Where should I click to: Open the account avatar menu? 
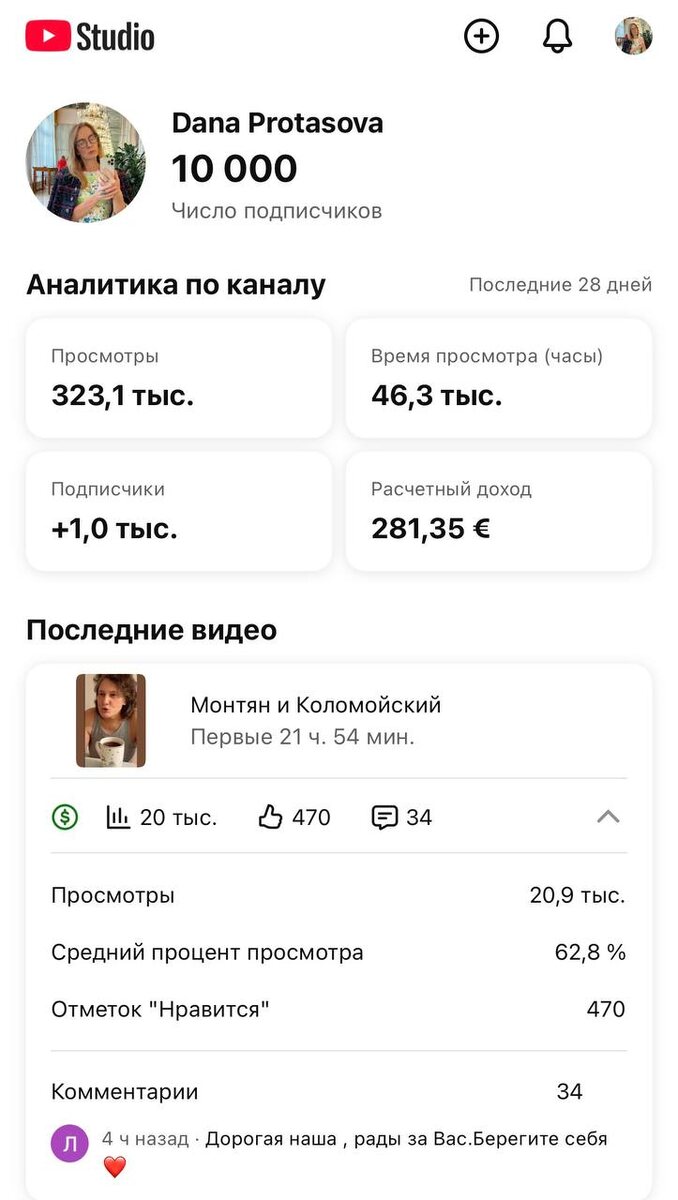coord(633,37)
